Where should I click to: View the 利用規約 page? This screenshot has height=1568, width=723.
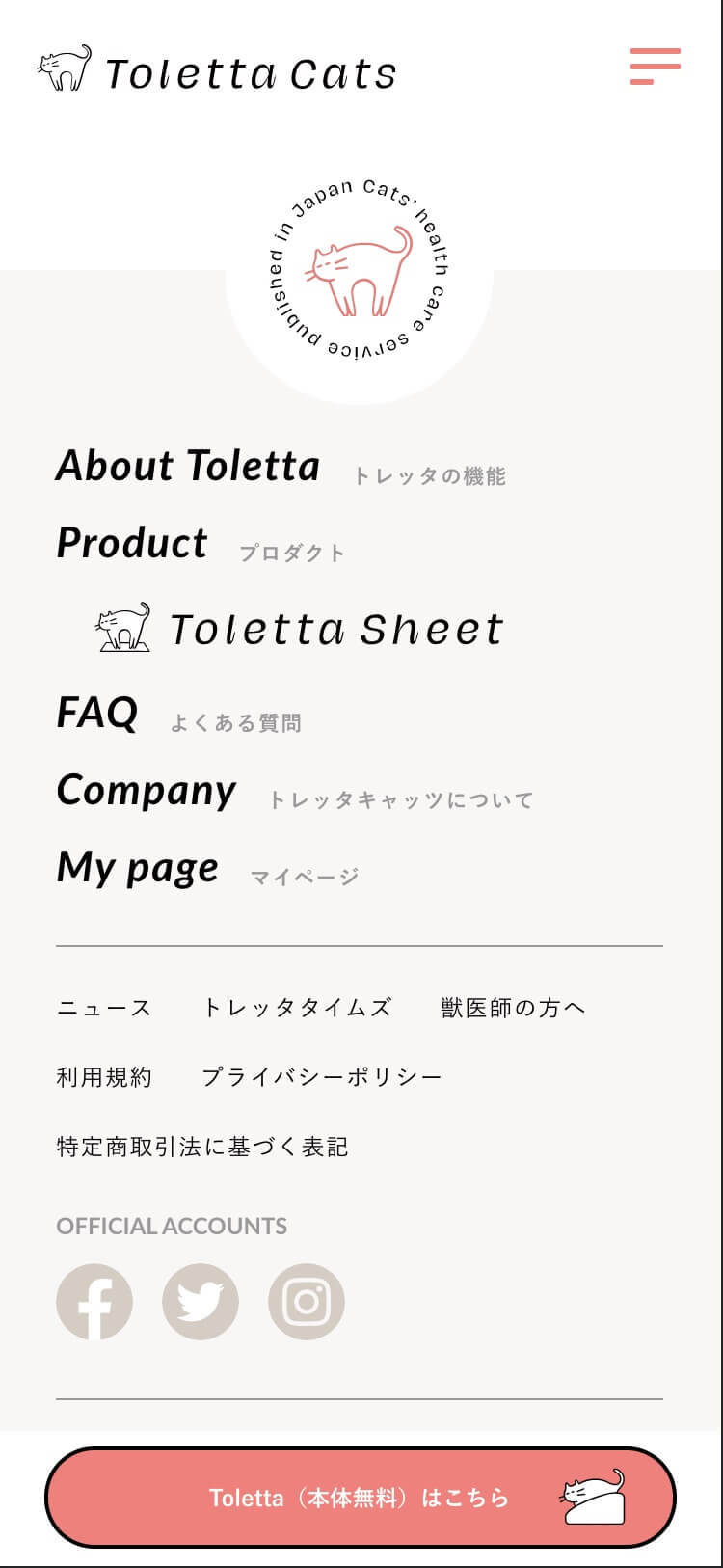(104, 1077)
